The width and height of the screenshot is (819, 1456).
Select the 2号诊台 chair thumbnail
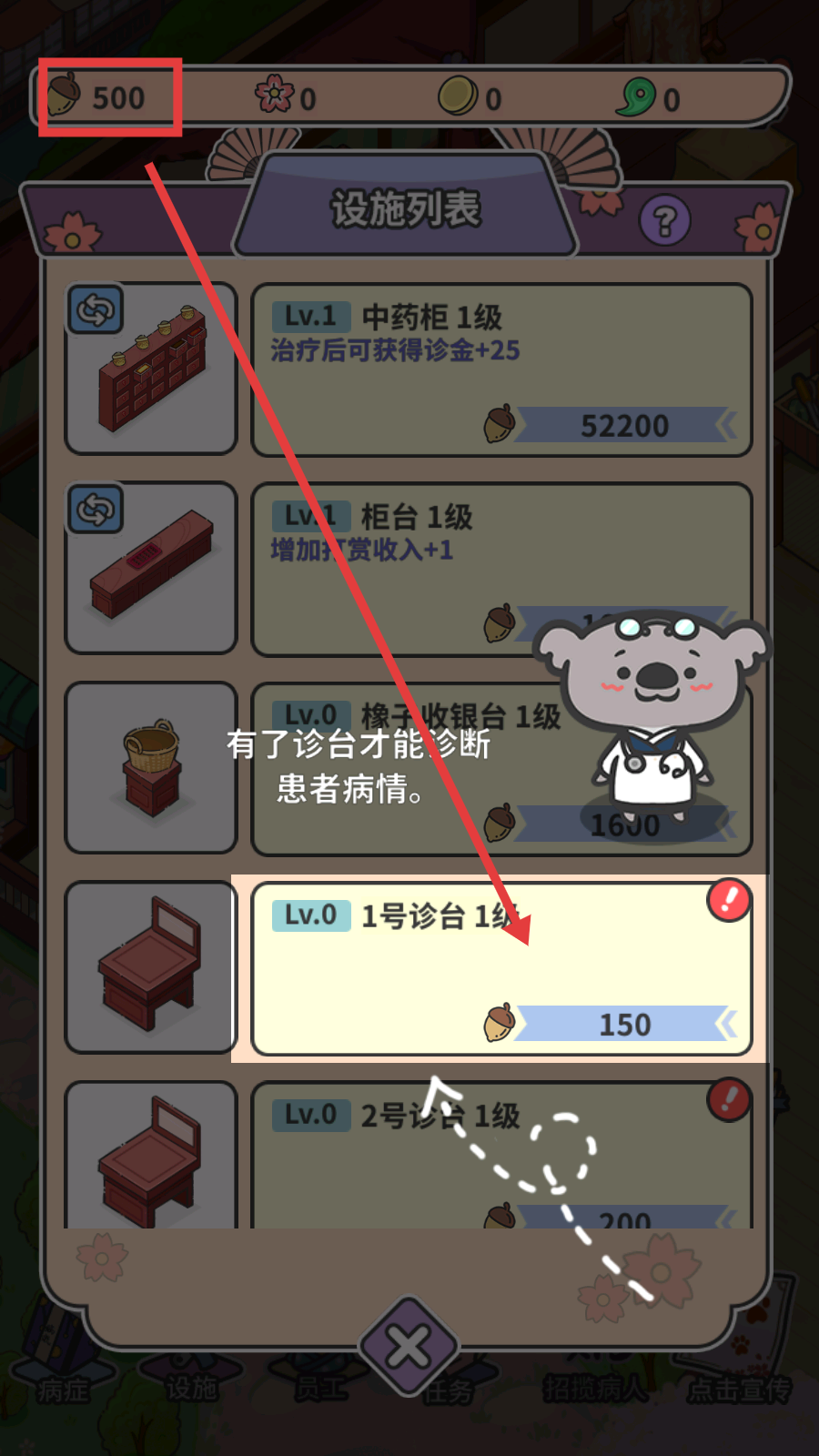point(151,1158)
